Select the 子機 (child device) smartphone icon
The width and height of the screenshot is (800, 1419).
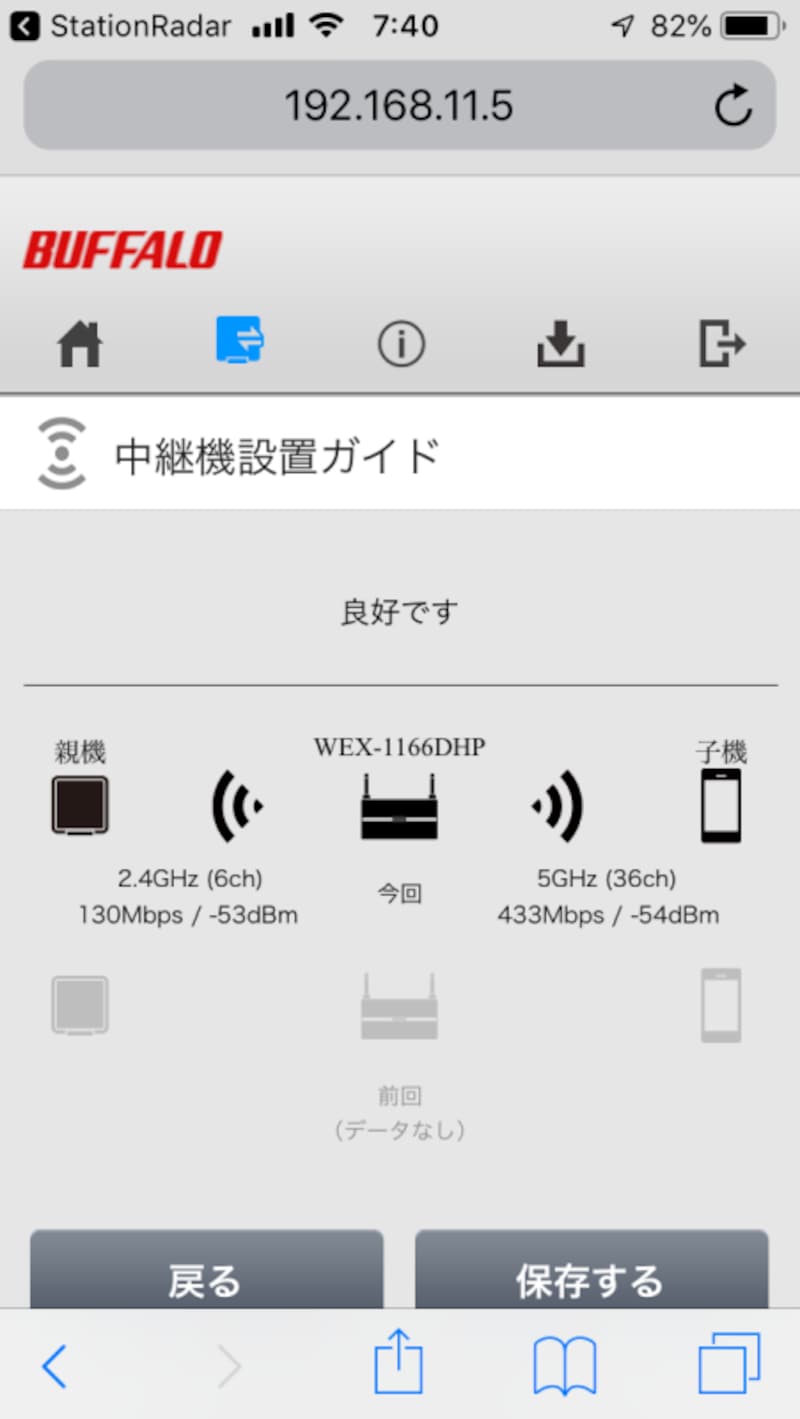pos(721,803)
